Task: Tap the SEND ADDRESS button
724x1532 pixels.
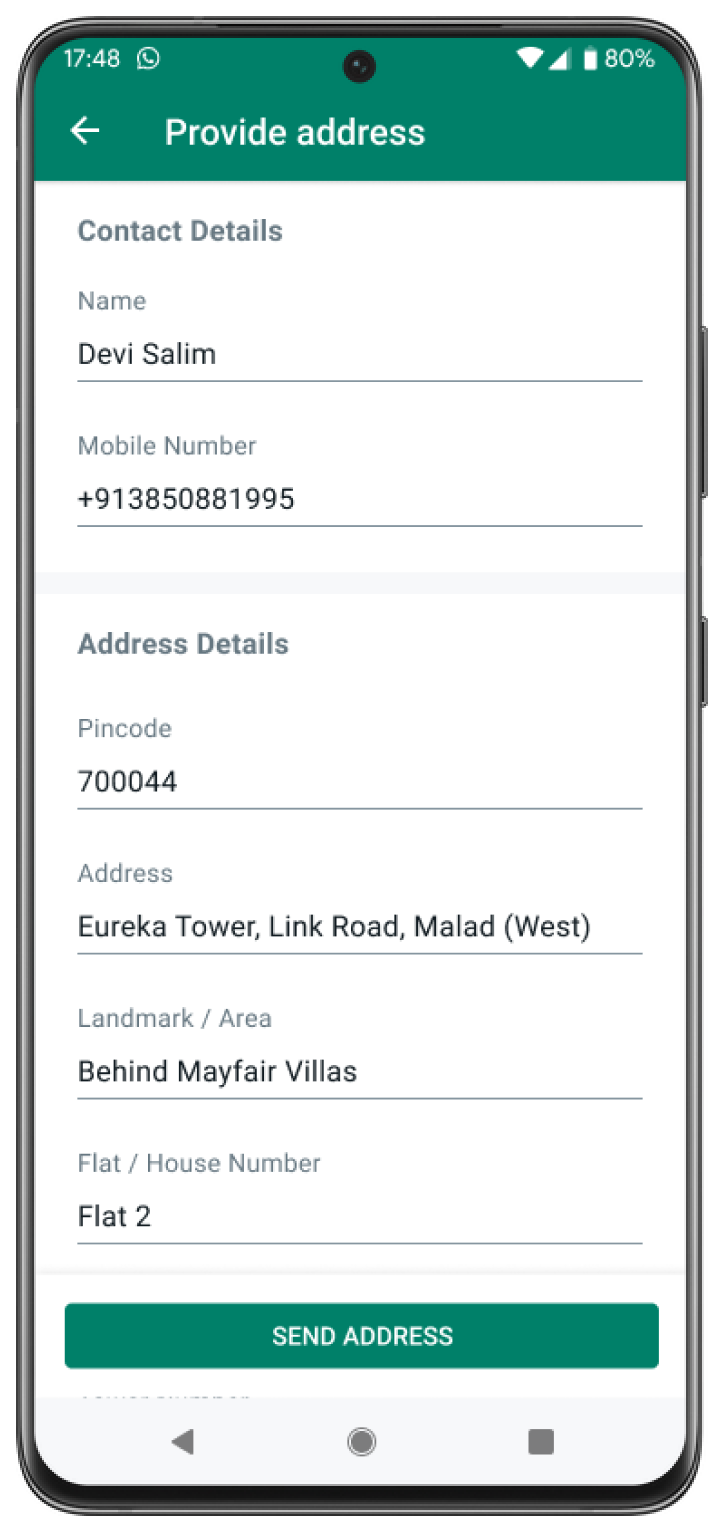Action: pos(362,1336)
